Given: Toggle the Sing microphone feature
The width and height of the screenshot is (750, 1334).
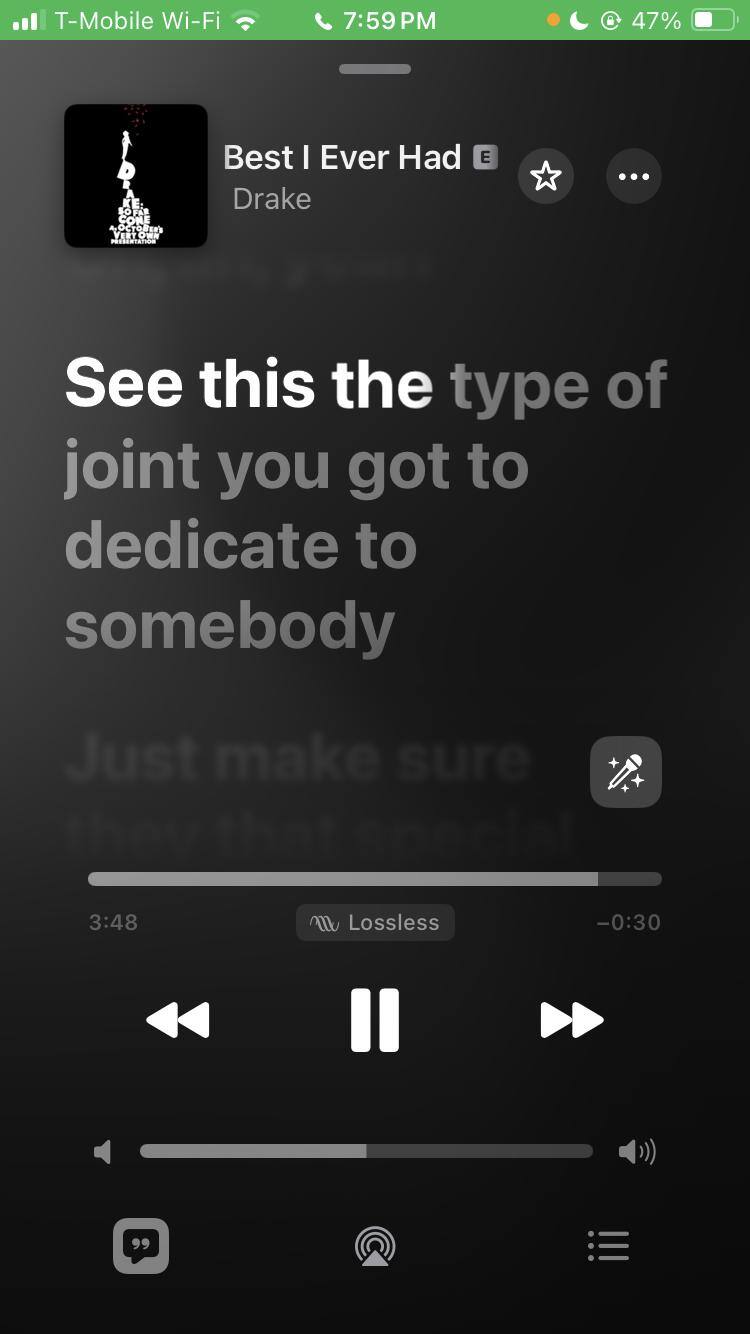Looking at the screenshot, I should point(626,772).
